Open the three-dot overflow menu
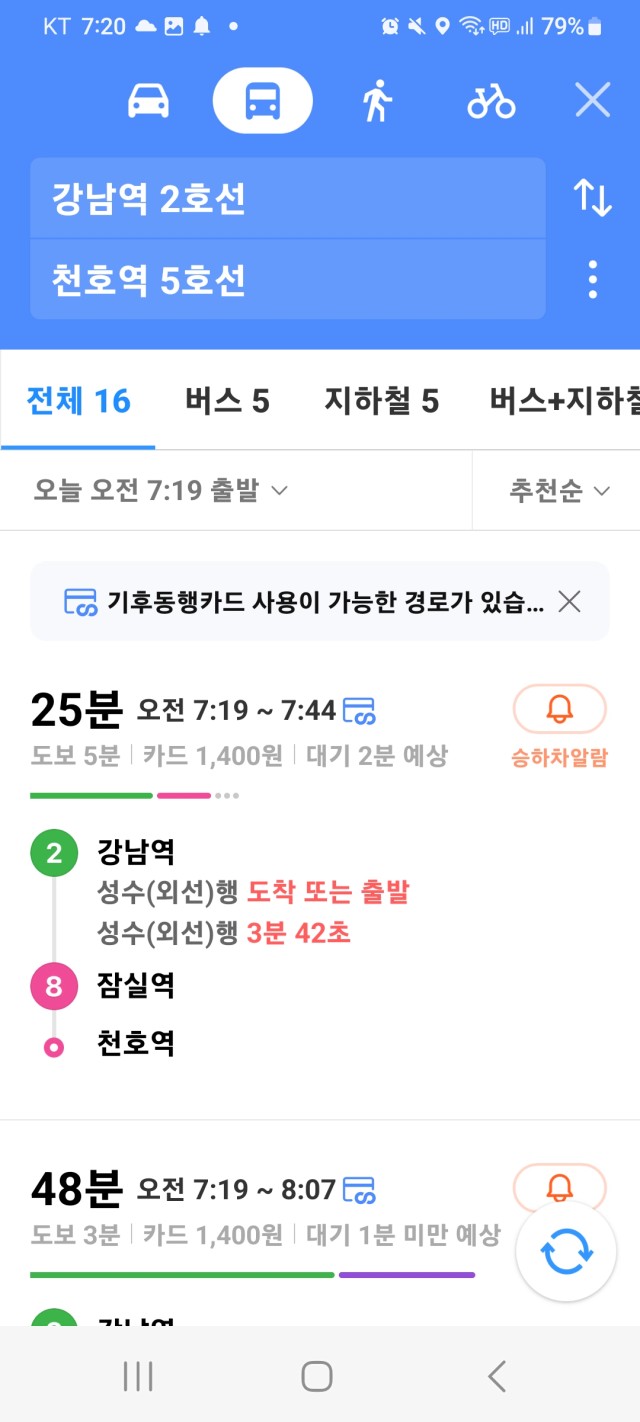Image resolution: width=640 pixels, height=1422 pixels. click(593, 279)
